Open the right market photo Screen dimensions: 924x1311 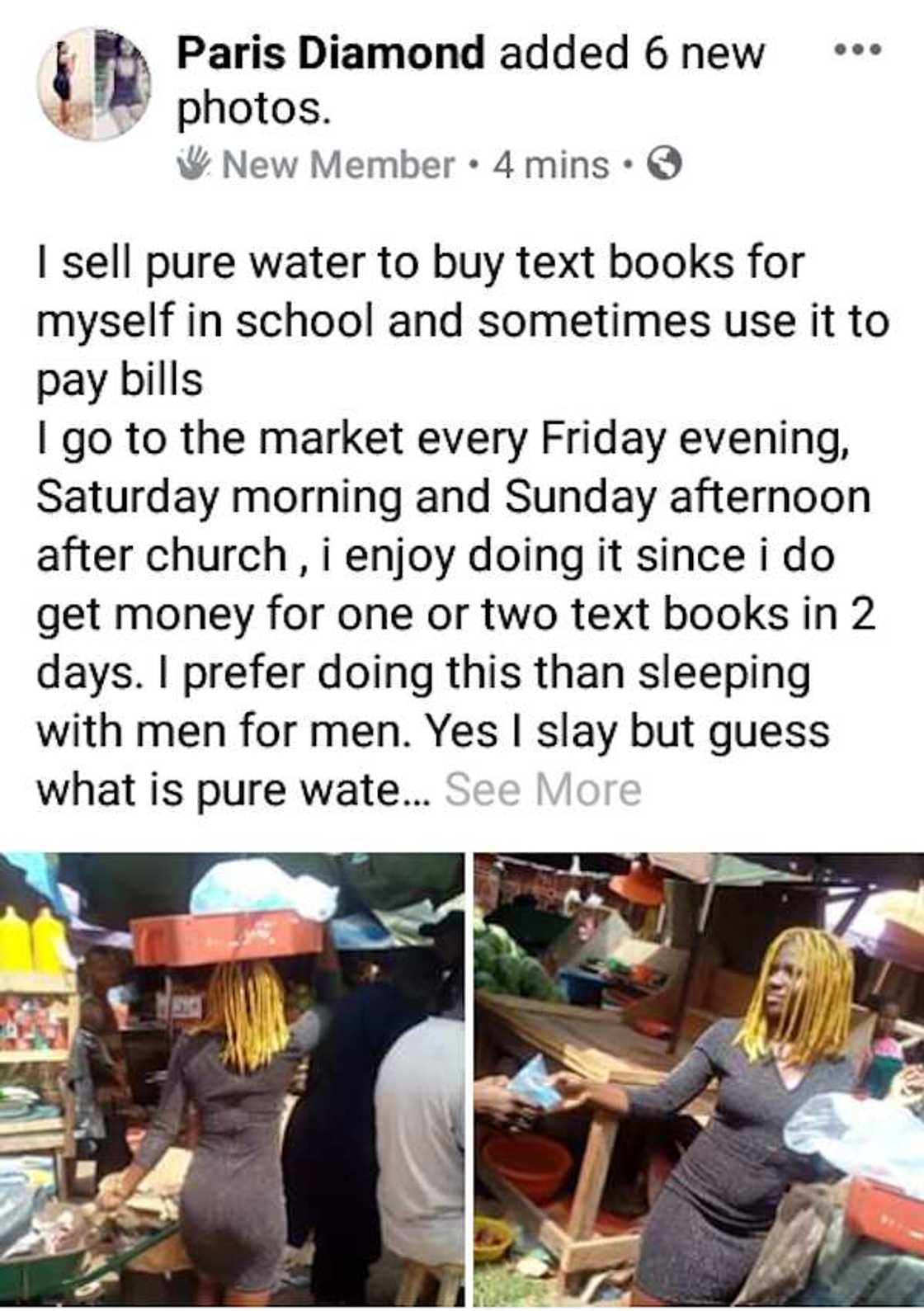point(700,1078)
